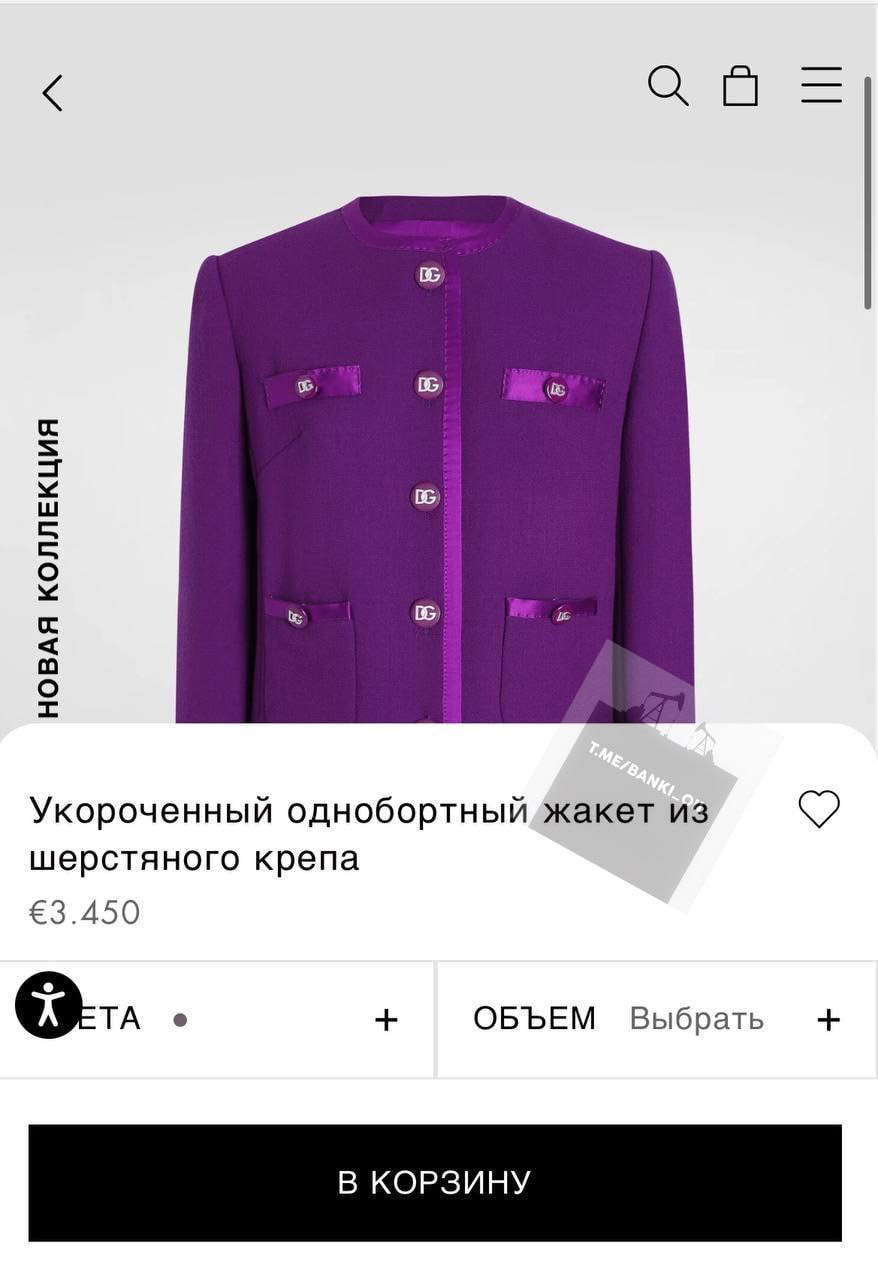
Task: Expand the ЦВЕТА section with plus sign
Action: [384, 1018]
